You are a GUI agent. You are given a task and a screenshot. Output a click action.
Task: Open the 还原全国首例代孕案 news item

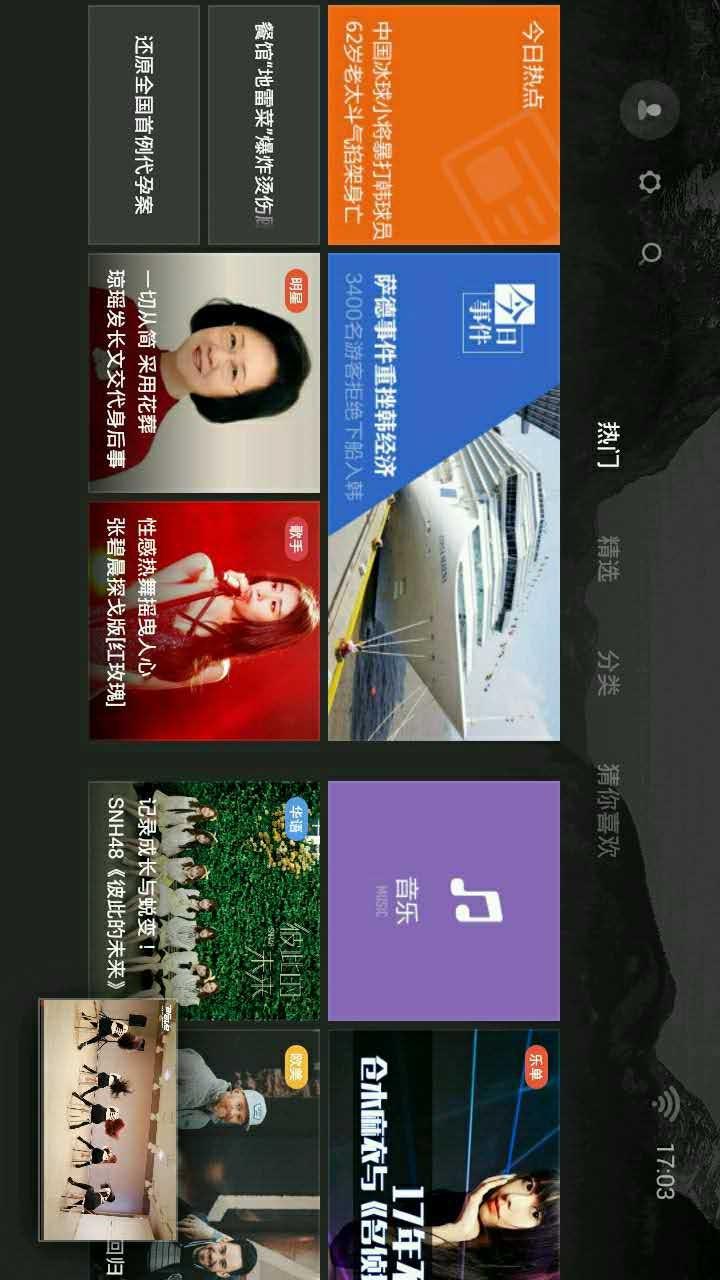point(144,125)
